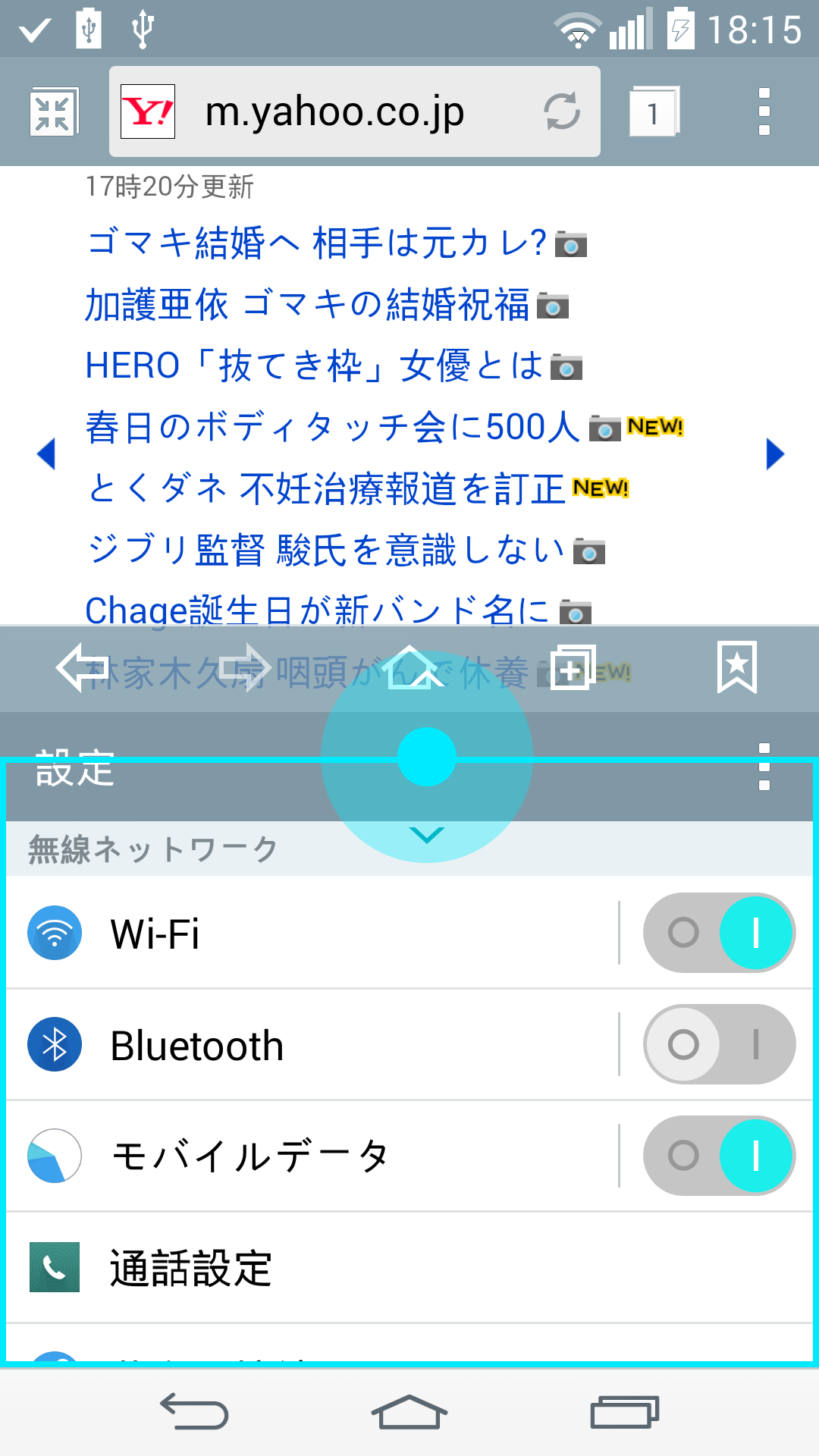Open headline 春日のボディタッチ会に500人
This screenshot has width=819, height=1456.
[x=332, y=427]
